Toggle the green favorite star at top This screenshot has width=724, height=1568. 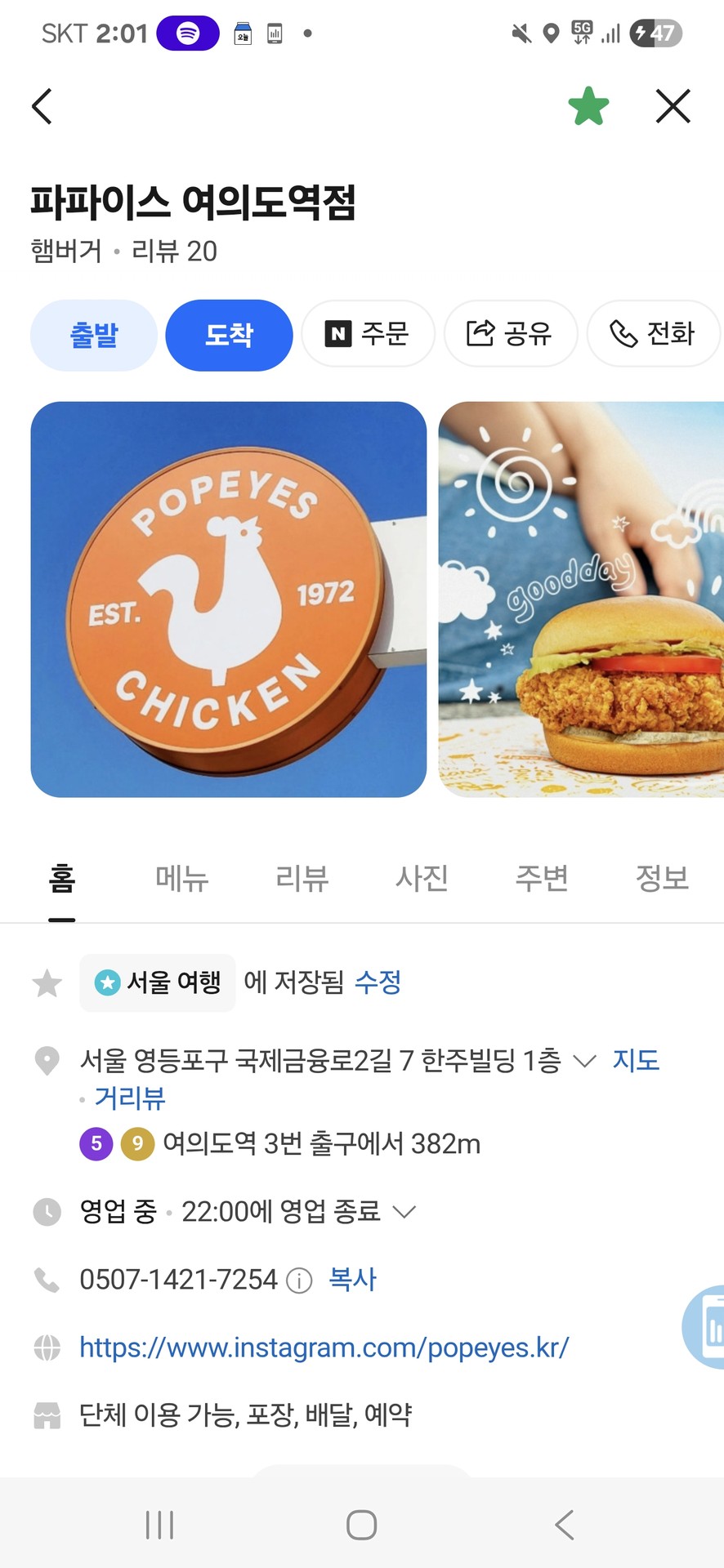tap(588, 106)
